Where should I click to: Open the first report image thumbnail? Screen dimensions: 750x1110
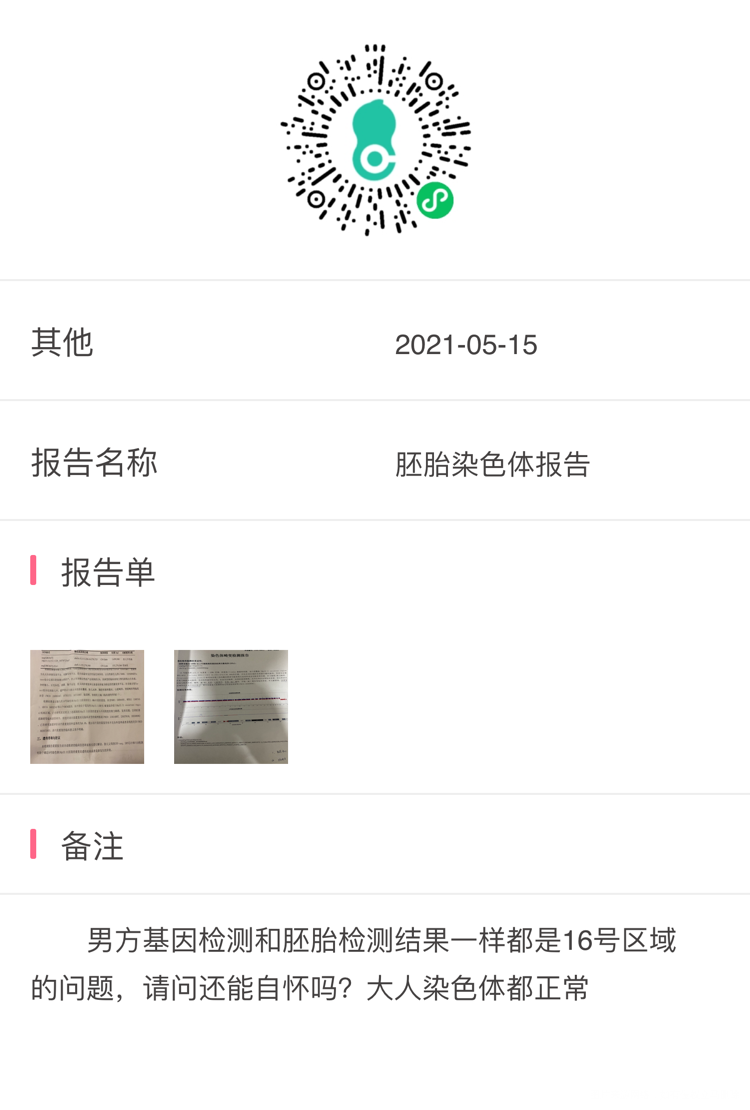tap(87, 706)
